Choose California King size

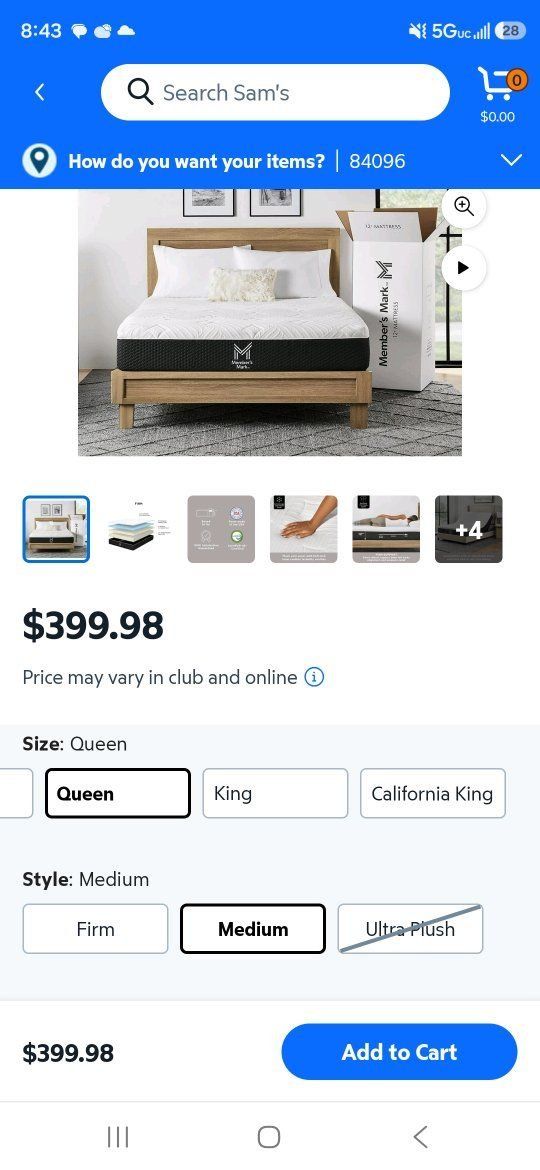click(433, 793)
